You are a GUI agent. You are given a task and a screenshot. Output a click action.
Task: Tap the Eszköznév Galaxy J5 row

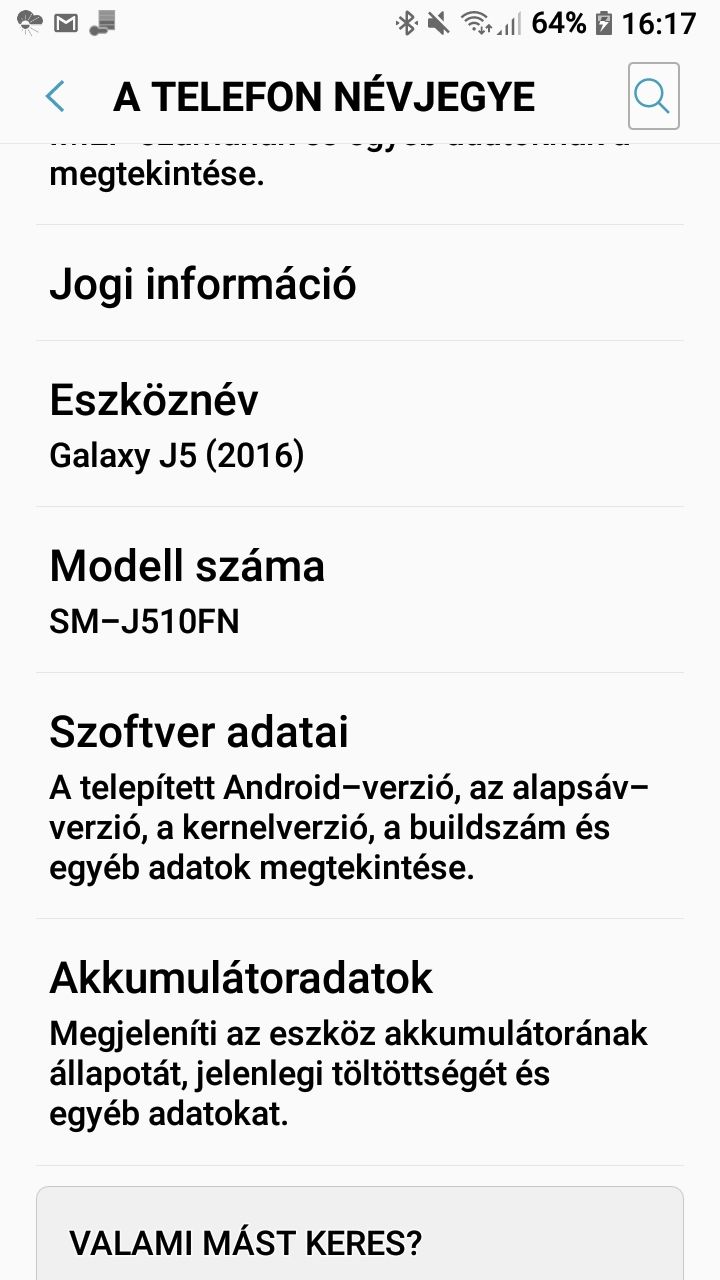360,424
